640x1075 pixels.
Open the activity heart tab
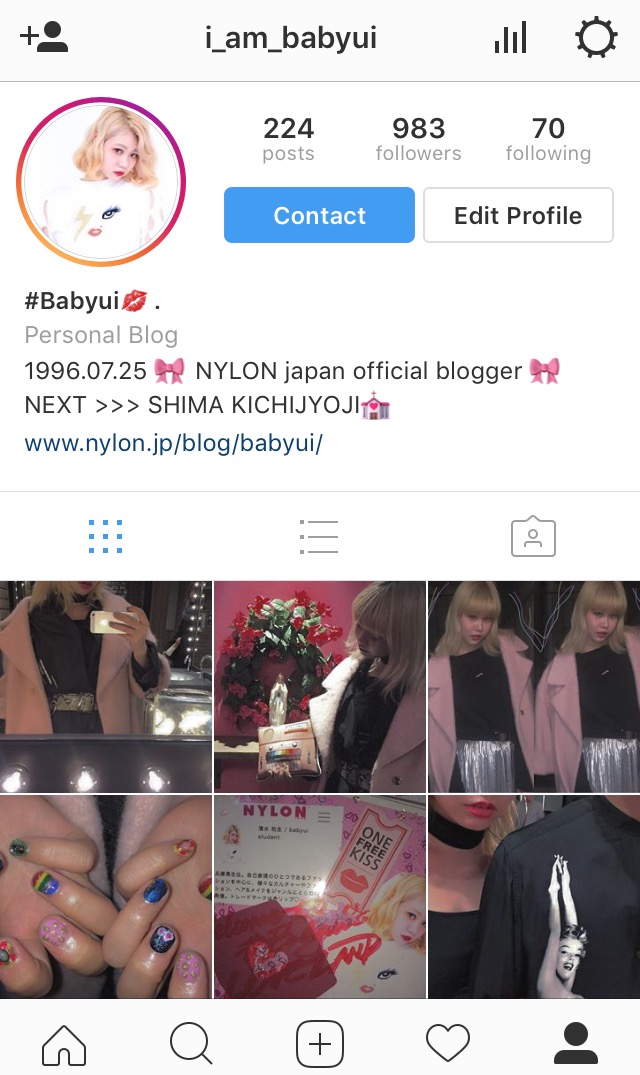point(448,1045)
